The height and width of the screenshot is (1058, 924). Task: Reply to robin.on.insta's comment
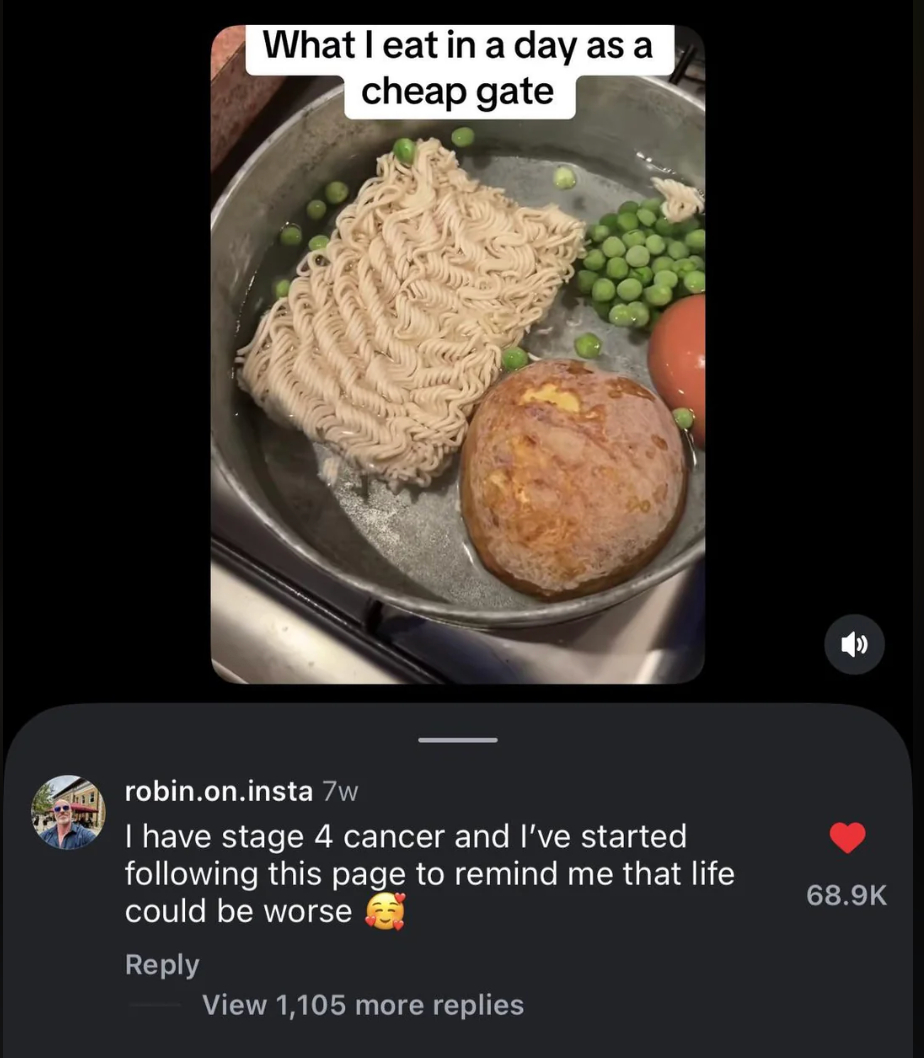162,965
